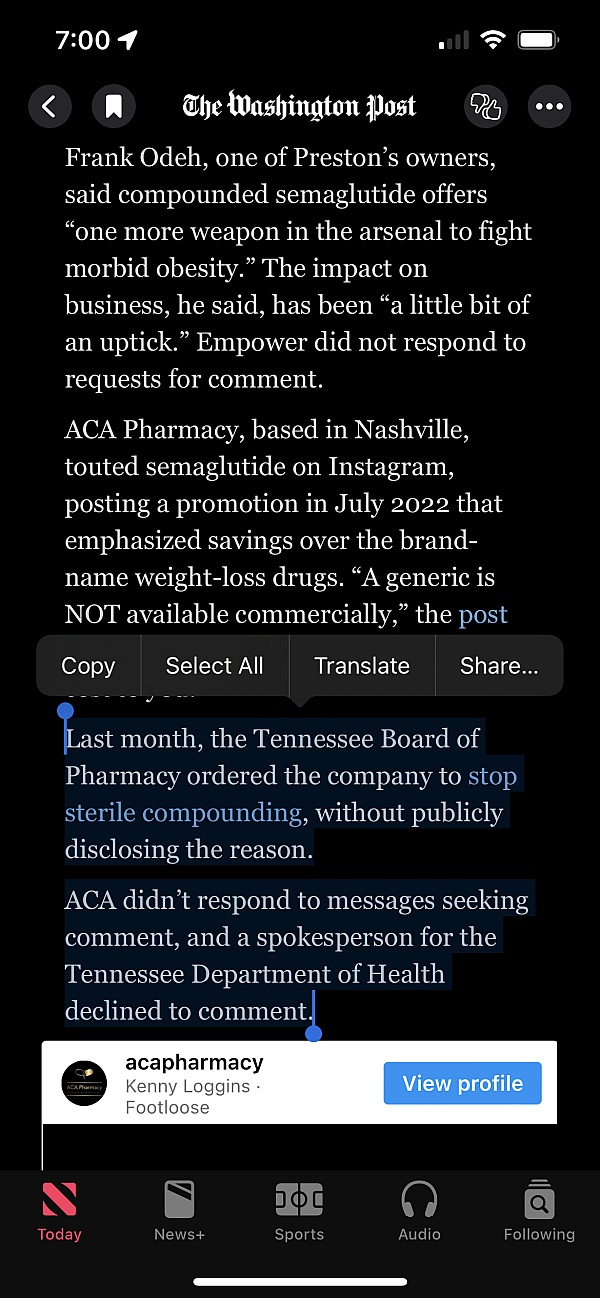Copy the selected text
This screenshot has width=600, height=1298.
click(88, 666)
